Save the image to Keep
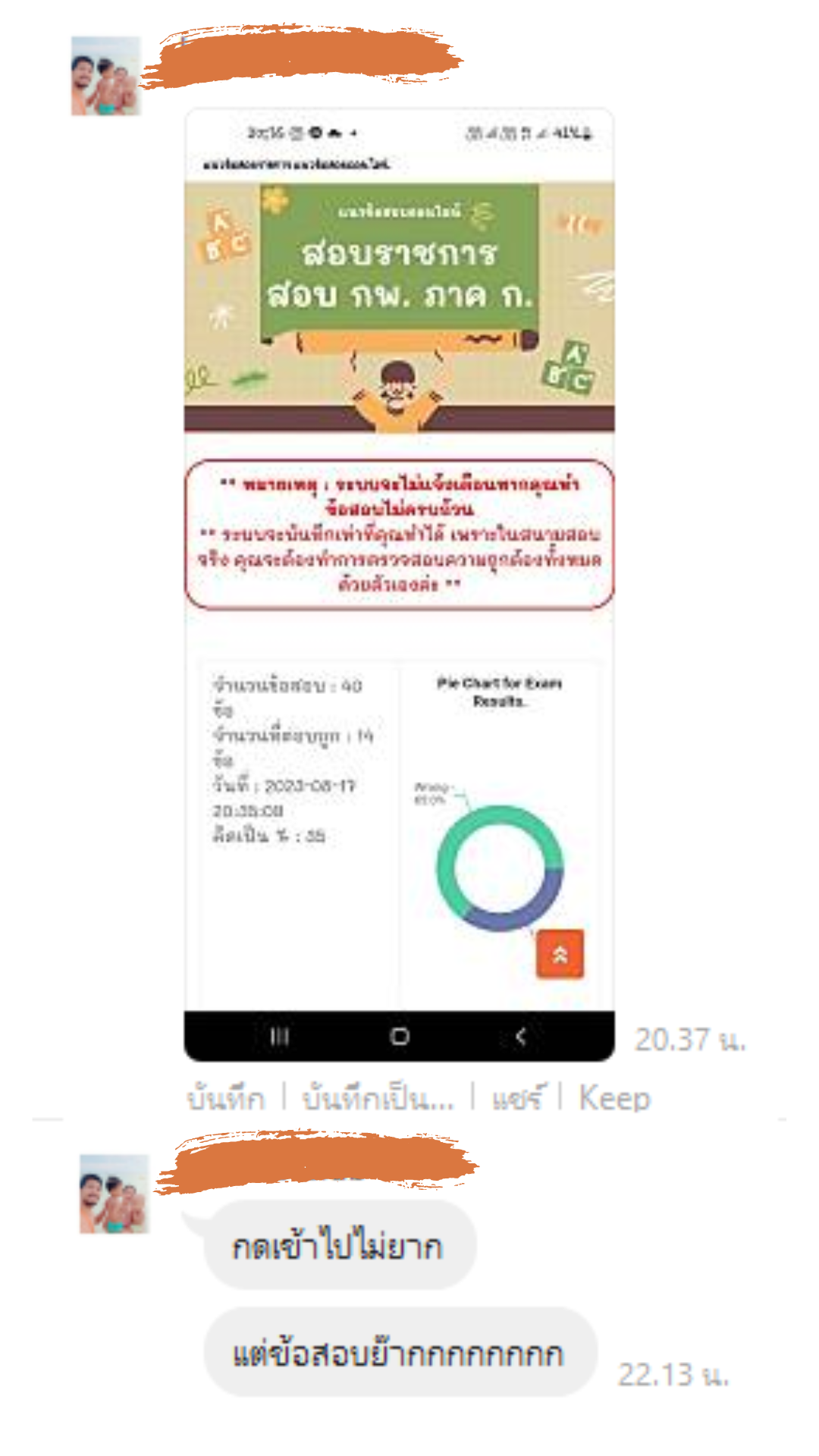This screenshot has height=1456, width=819. 614,1098
